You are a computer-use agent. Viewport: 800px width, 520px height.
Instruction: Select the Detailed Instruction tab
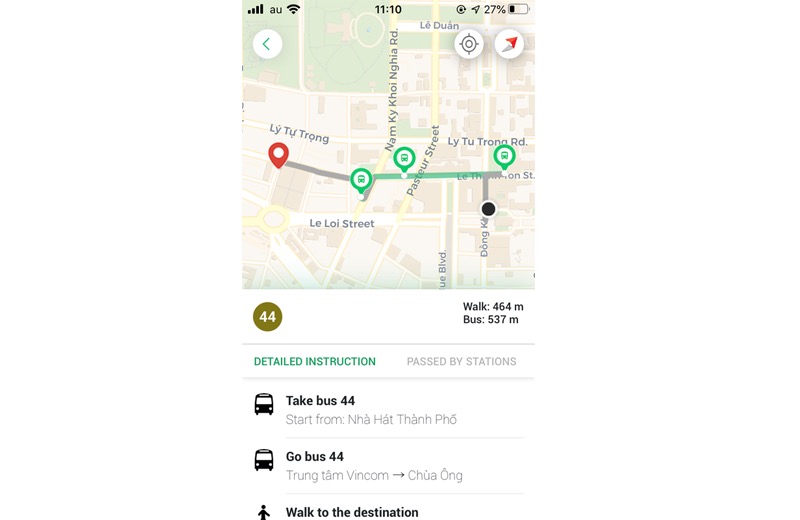click(x=315, y=361)
